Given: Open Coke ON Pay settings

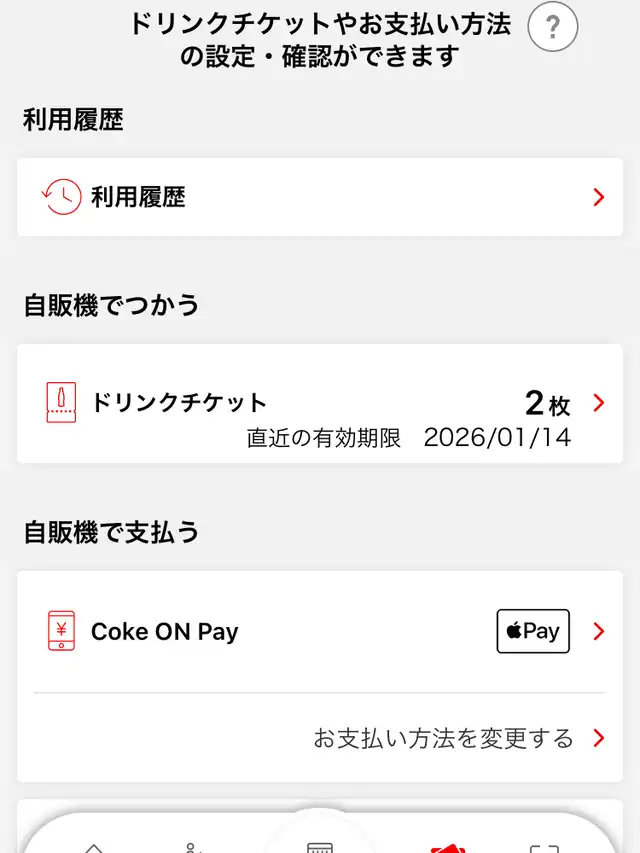Looking at the screenshot, I should [319, 631].
